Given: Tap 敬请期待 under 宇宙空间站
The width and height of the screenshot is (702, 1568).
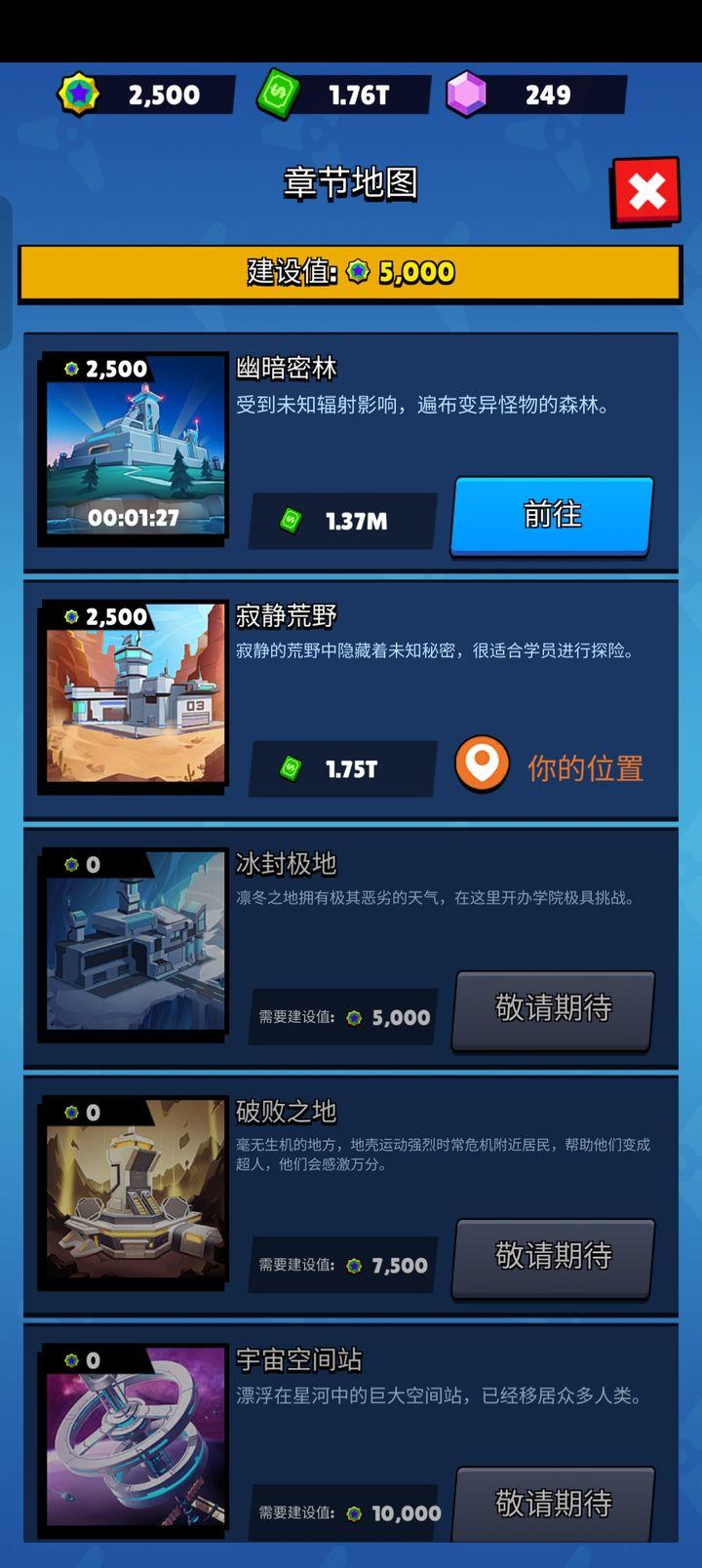Looking at the screenshot, I should [553, 1503].
